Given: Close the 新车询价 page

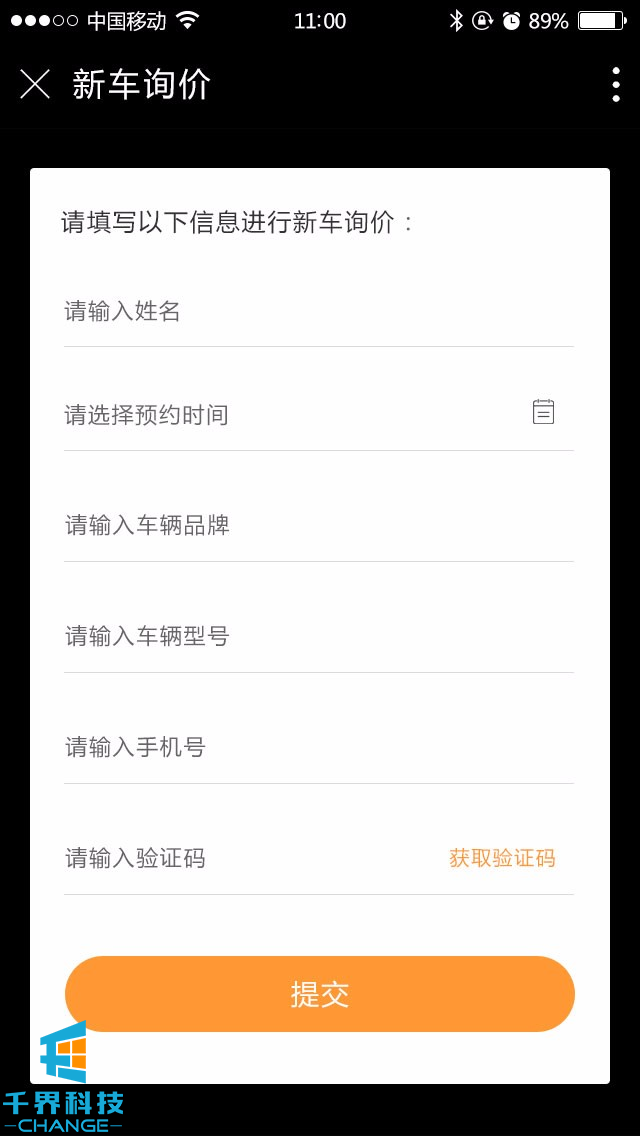Looking at the screenshot, I should [x=35, y=85].
